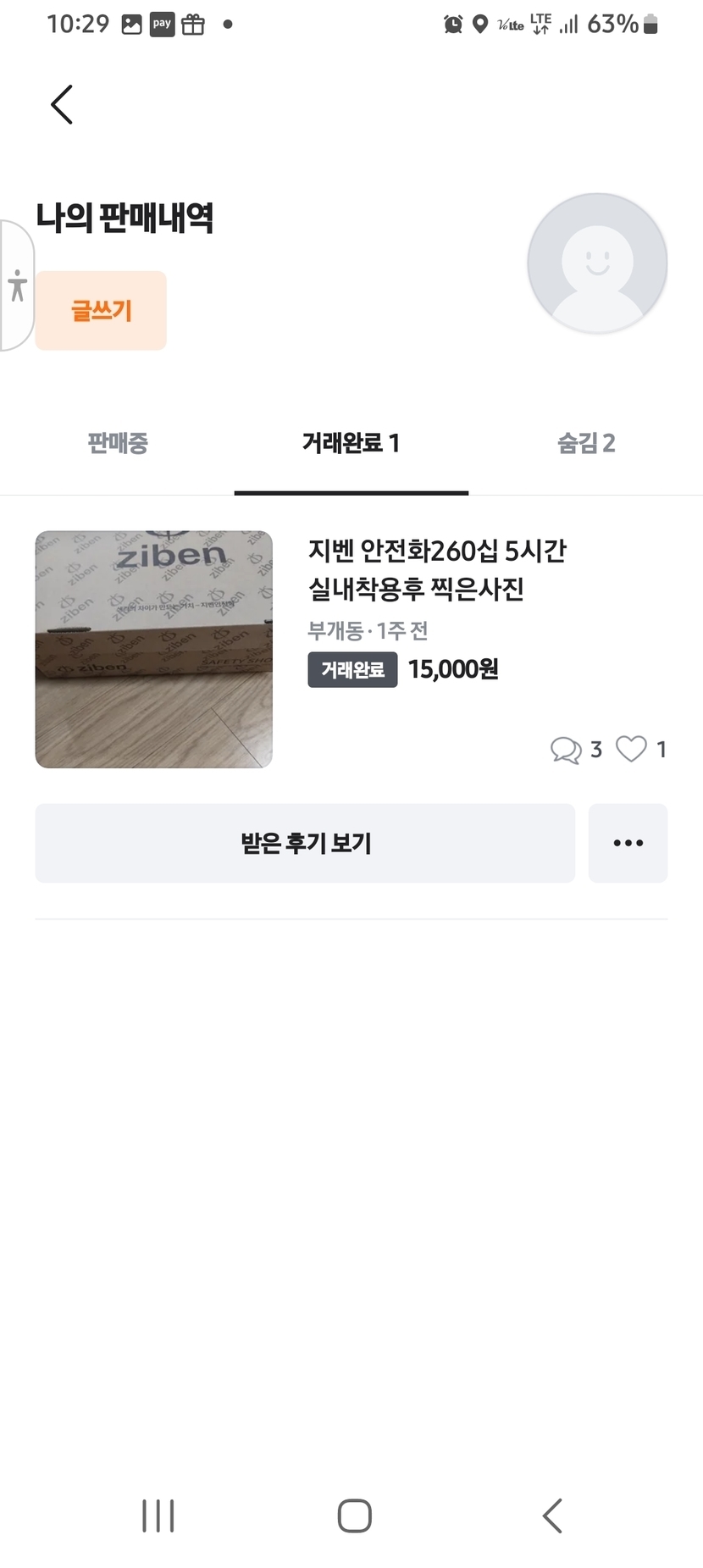
Task: Tap 받은 후기 보기 button
Action: [x=305, y=844]
